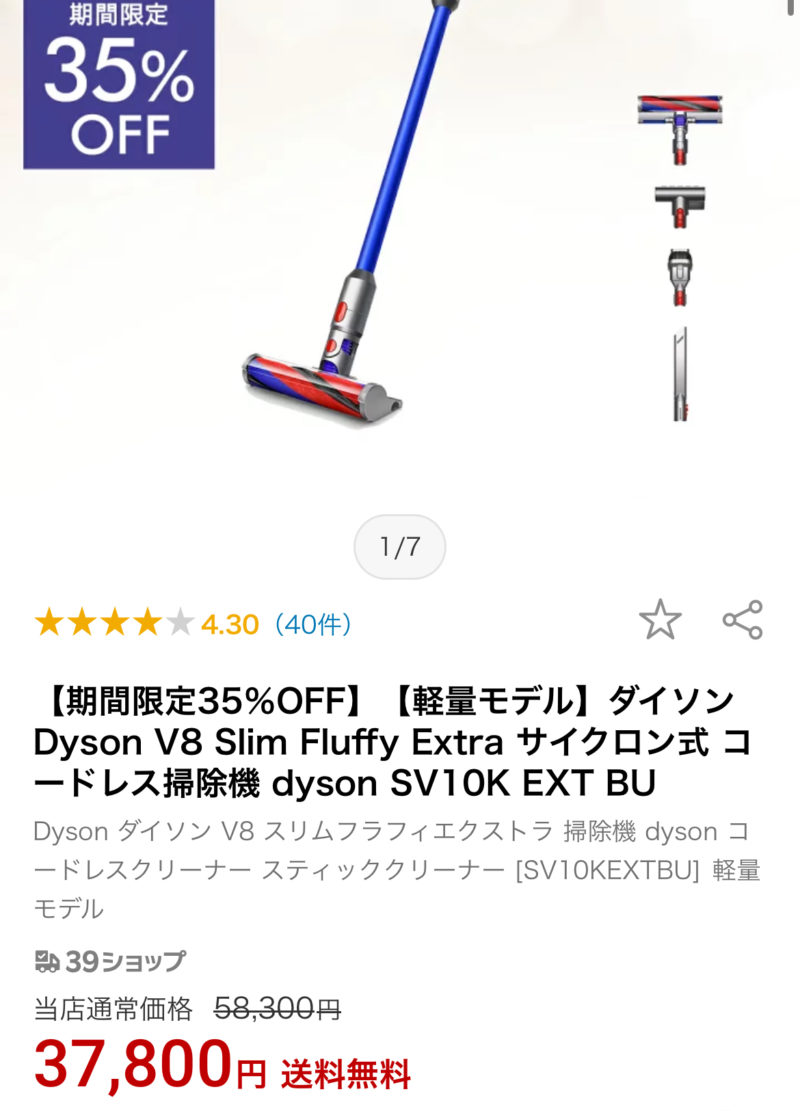This screenshot has width=800, height=1111.
Task: Open the 40件 reviews link
Action: 313,625
